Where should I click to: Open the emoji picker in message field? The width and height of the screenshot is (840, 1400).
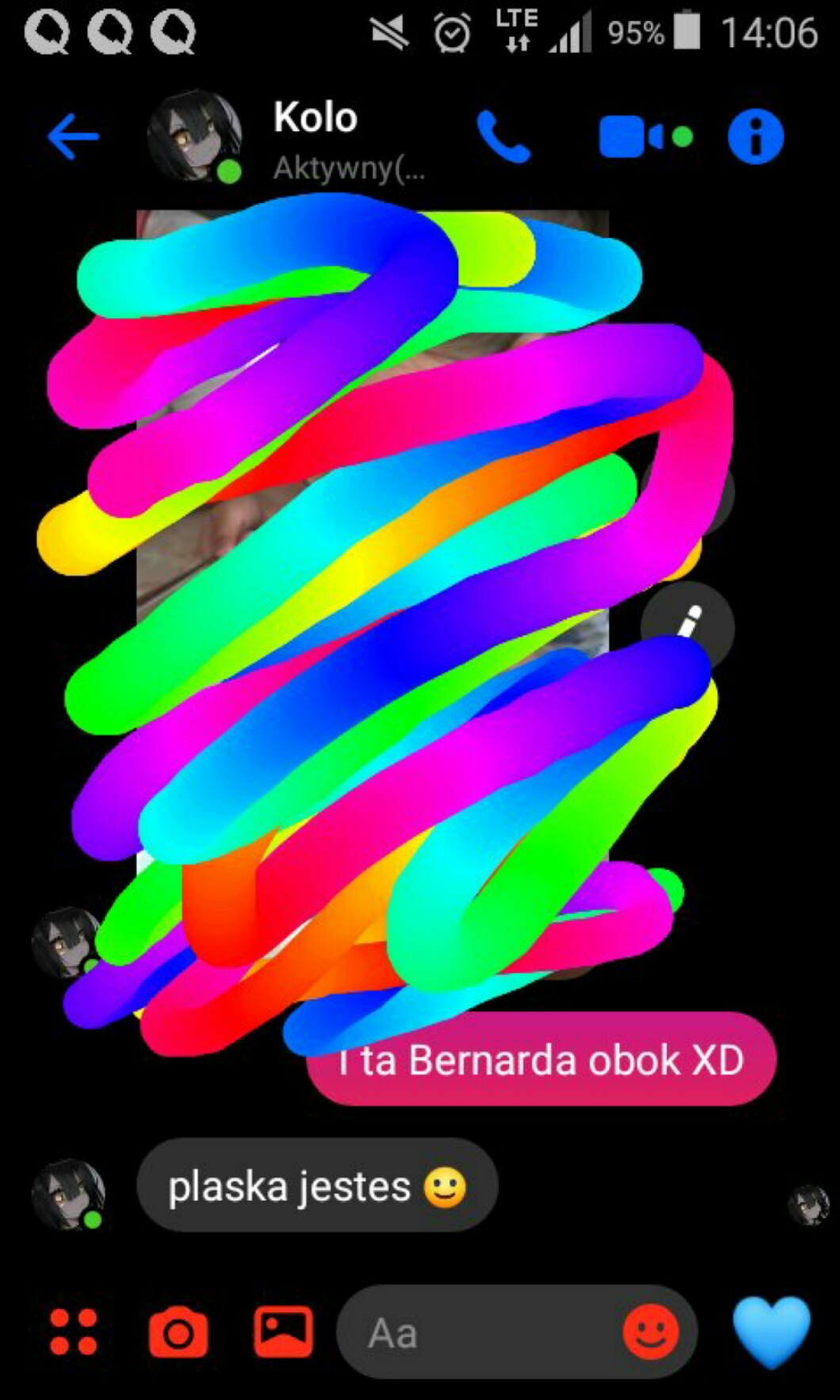point(651,1333)
